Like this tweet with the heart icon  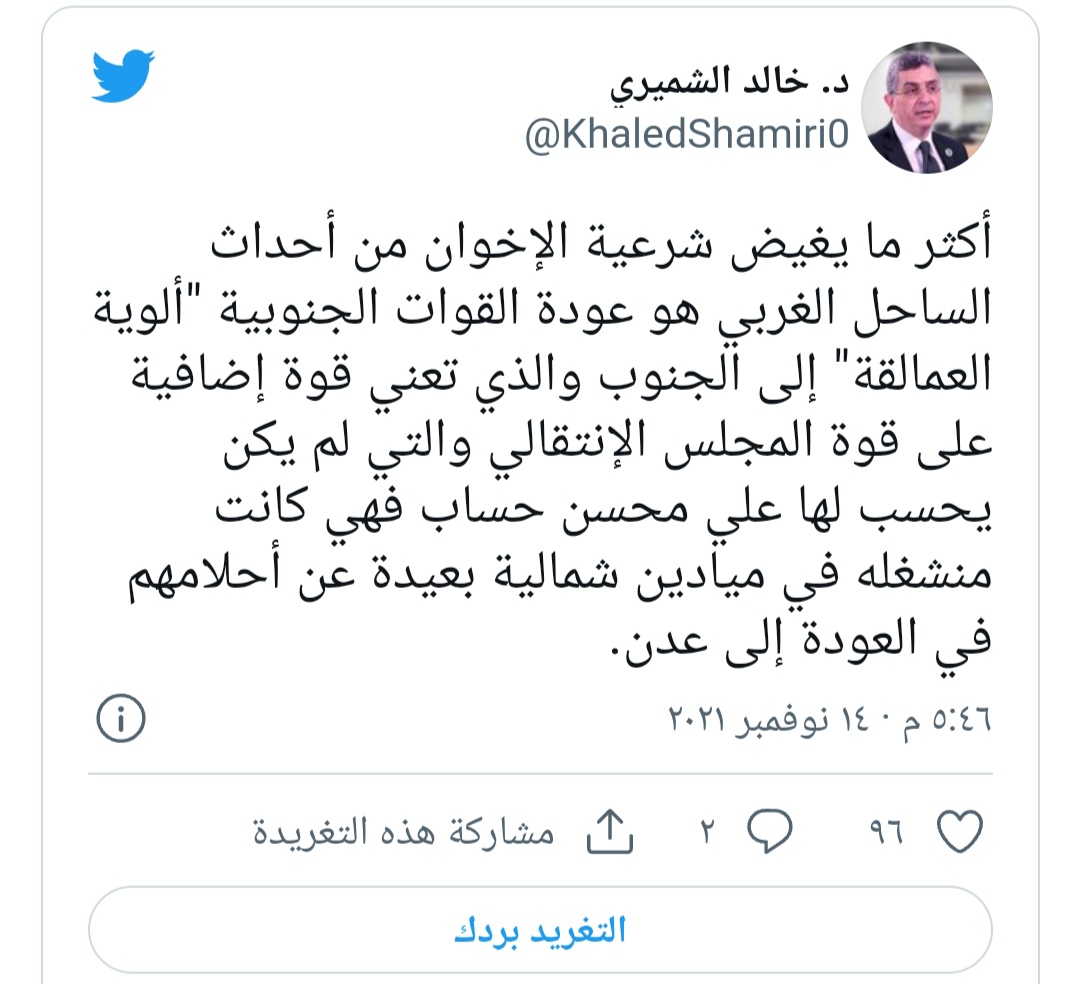[x=959, y=832]
